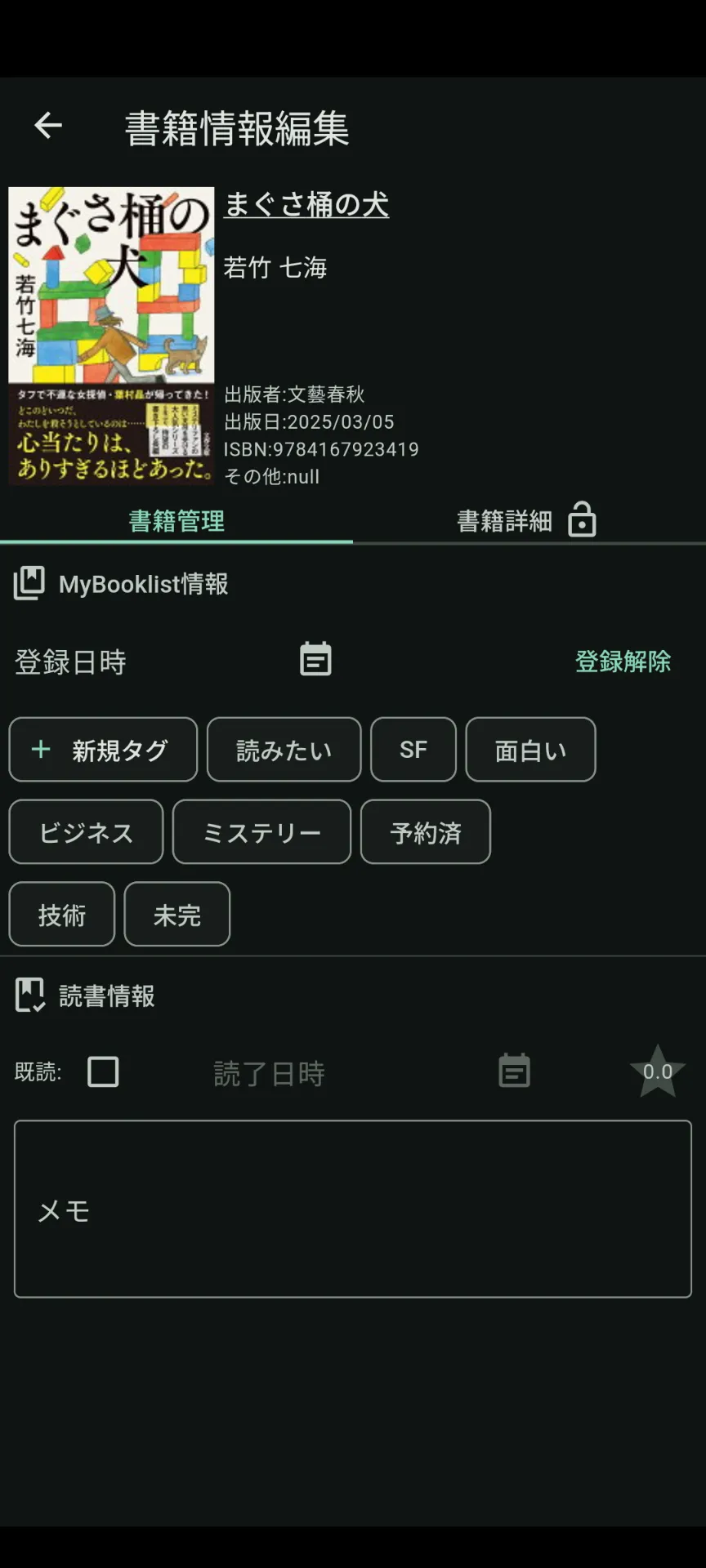
Task: Focus the メモ text field
Action: click(353, 1209)
